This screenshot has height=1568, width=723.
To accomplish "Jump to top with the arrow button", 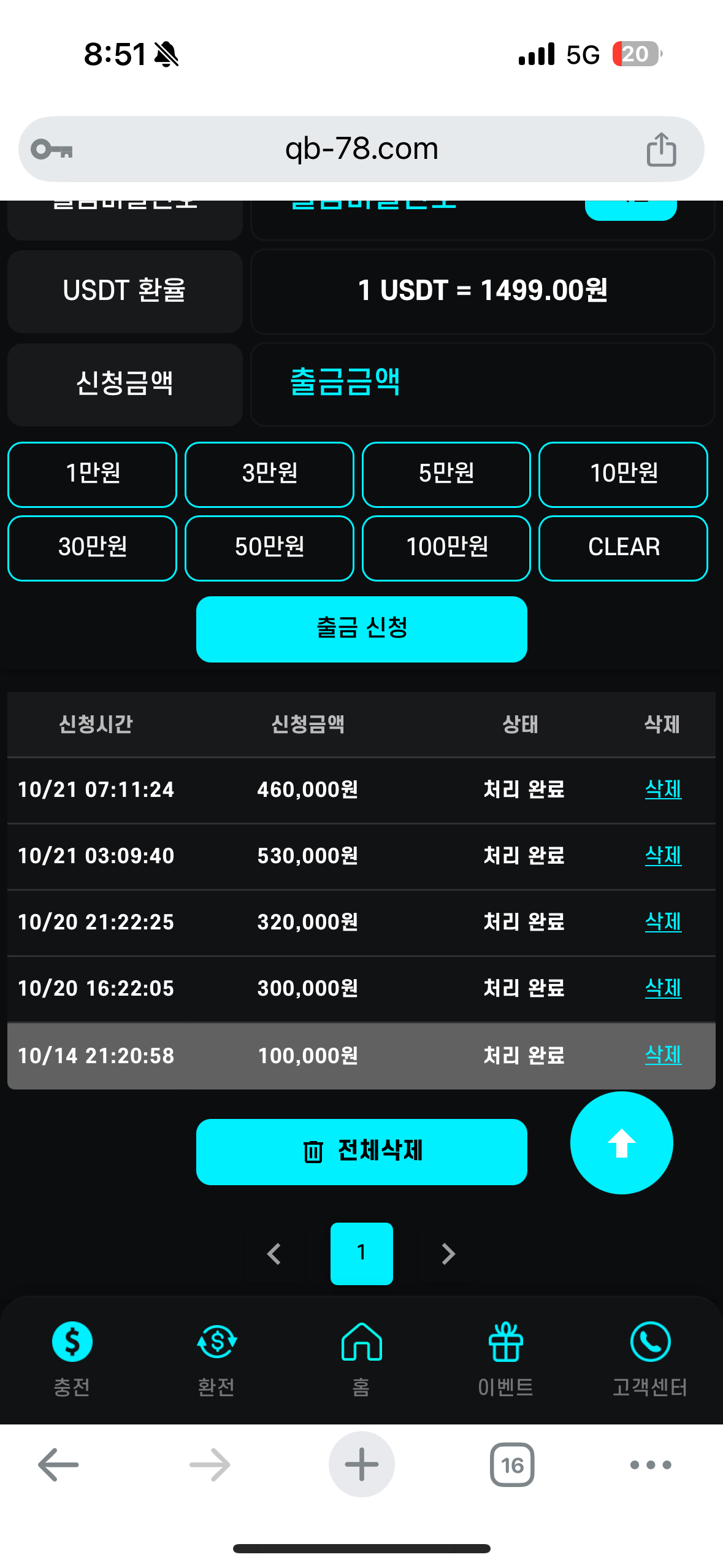I will point(621,1143).
